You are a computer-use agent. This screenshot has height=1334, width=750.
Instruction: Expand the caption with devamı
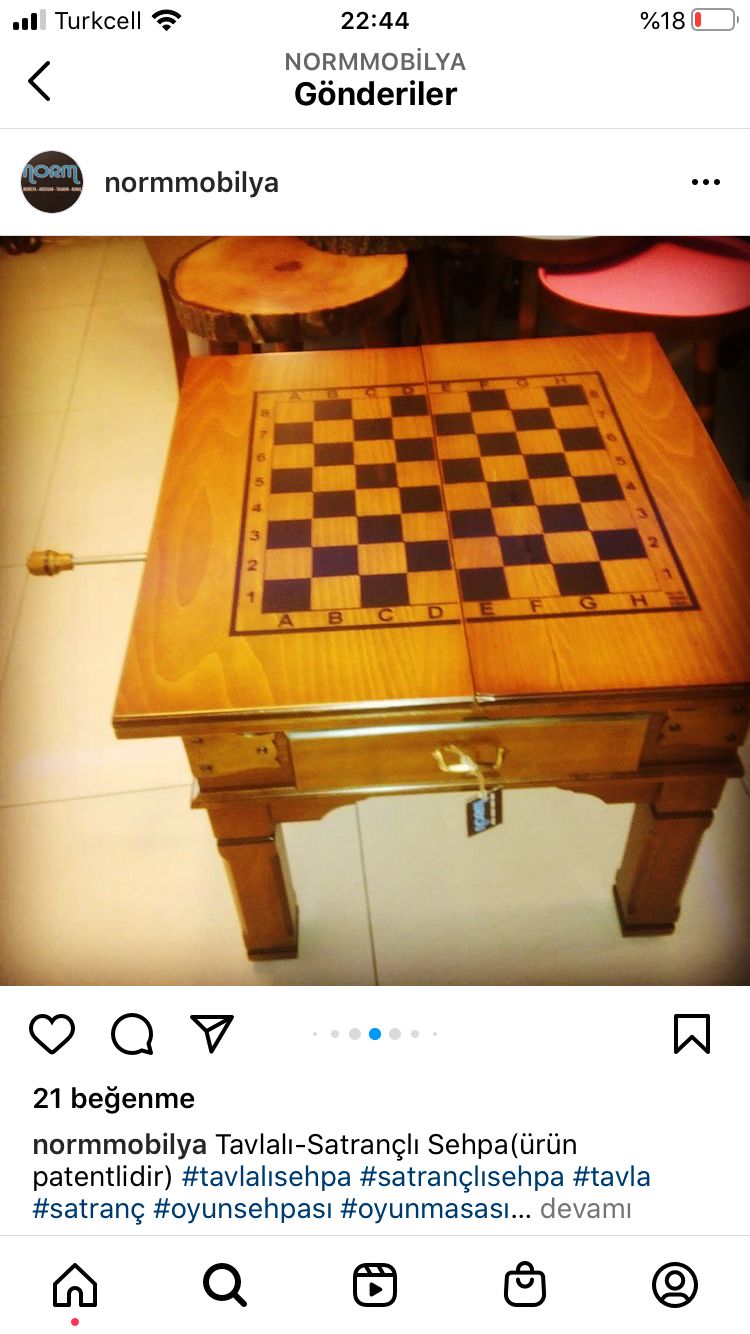pos(585,1208)
